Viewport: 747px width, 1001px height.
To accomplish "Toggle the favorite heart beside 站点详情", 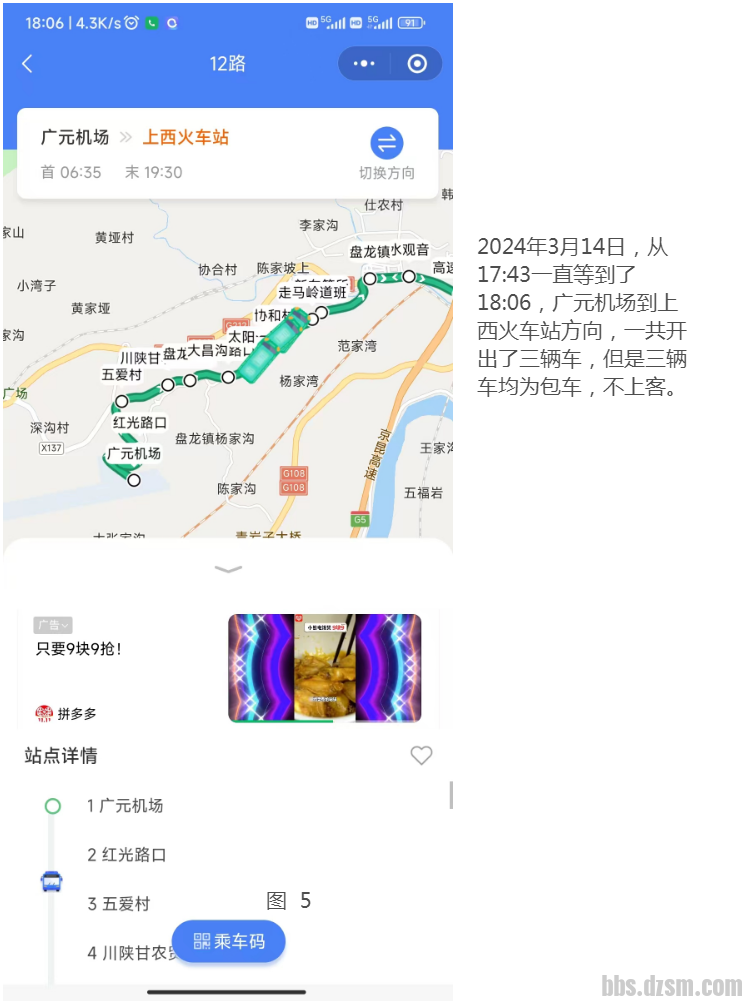I will pyautogui.click(x=421, y=756).
